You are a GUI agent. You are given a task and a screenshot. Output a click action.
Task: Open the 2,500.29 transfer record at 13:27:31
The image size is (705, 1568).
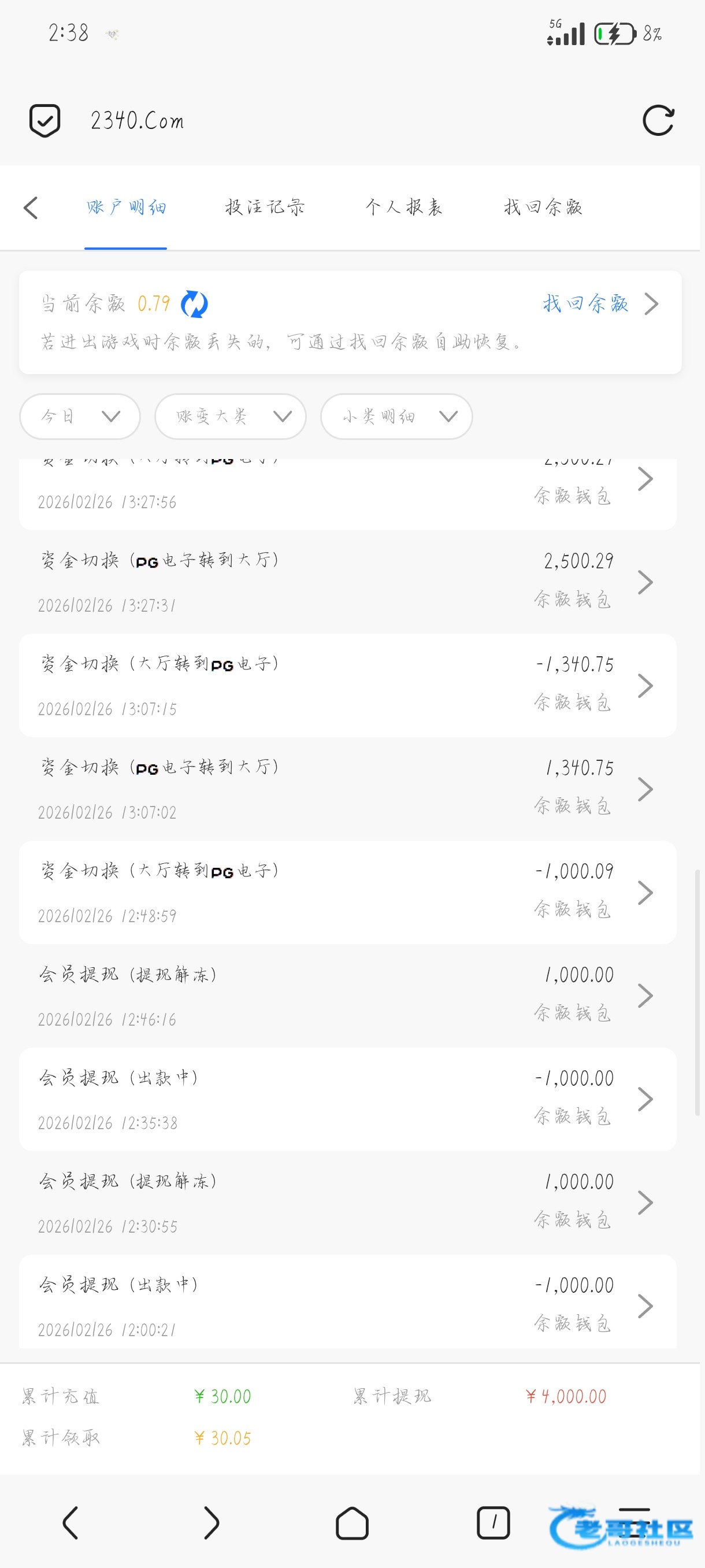[x=347, y=582]
